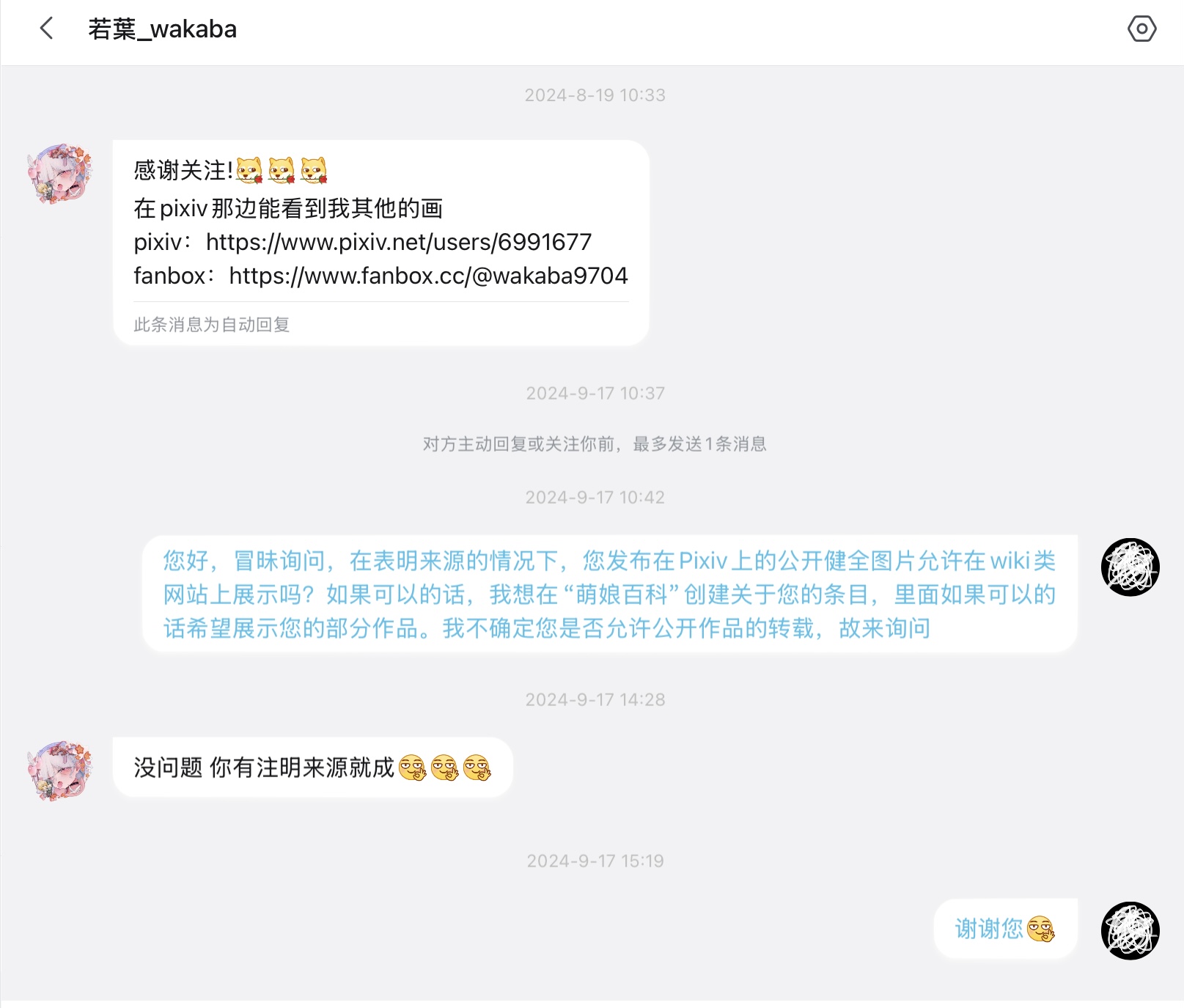Tap my avatar beside the 谢谢您 message

[x=1130, y=930]
